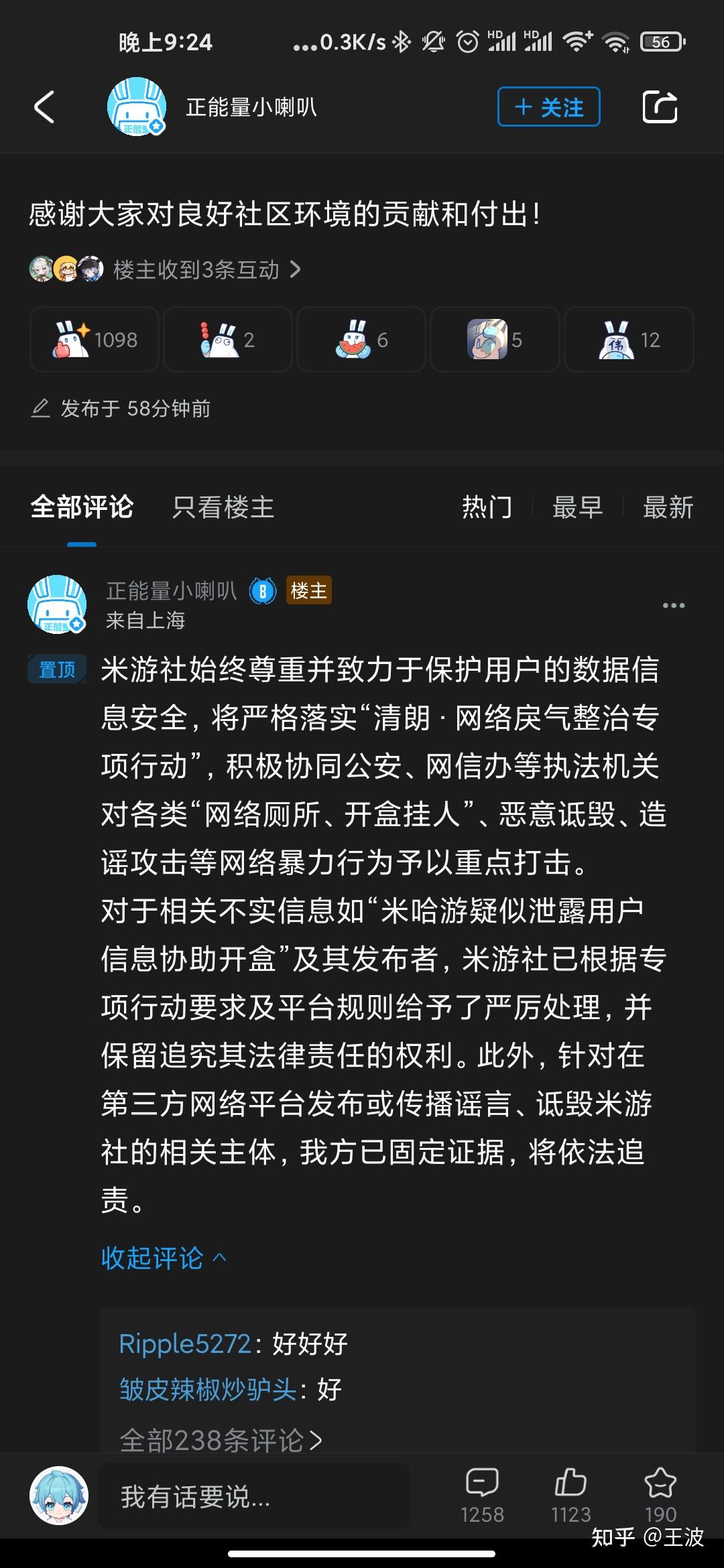Open the overflow menu on the pinned comment
Image resolution: width=724 pixels, height=1568 pixels.
click(x=673, y=606)
